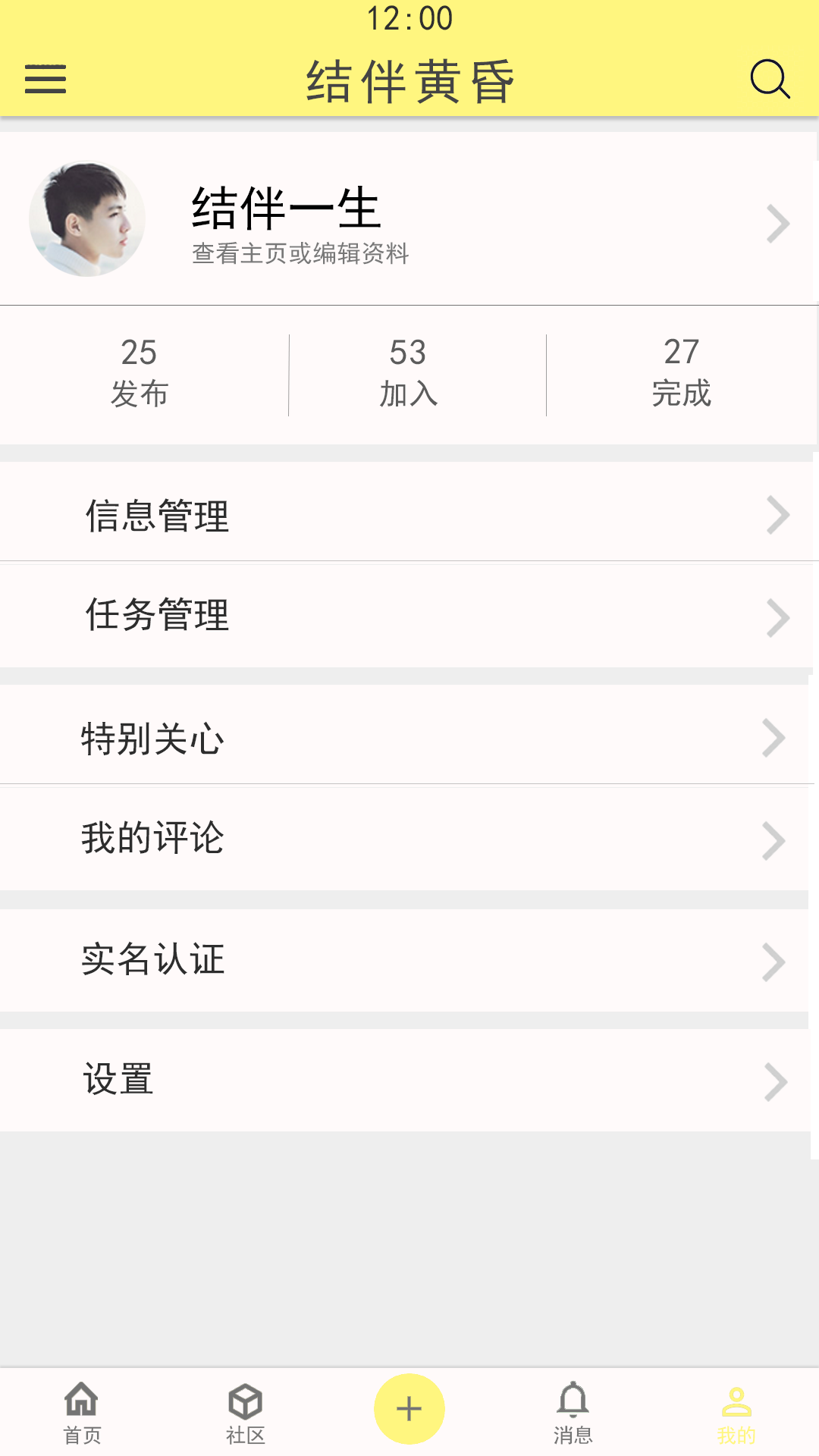Open the hamburger drawer menu
The image size is (819, 1456).
coord(45,80)
